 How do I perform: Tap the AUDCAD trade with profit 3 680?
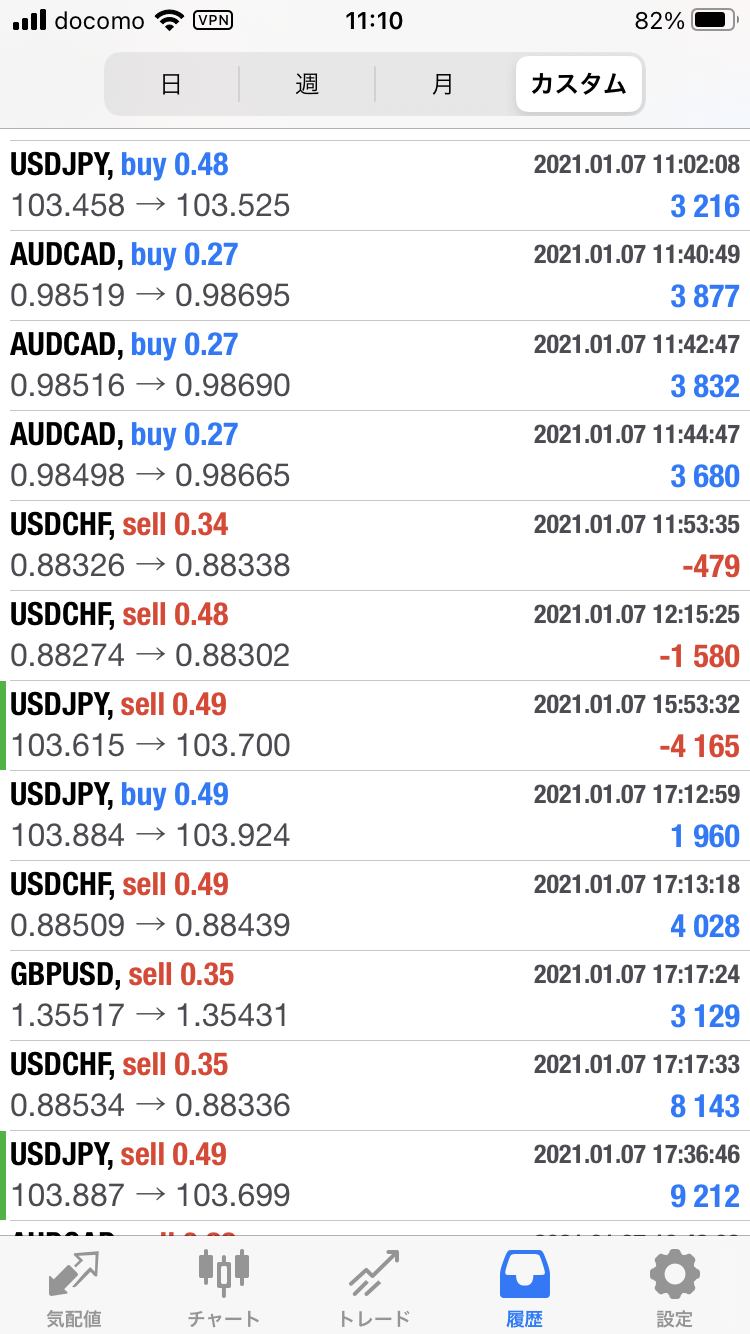(x=375, y=455)
